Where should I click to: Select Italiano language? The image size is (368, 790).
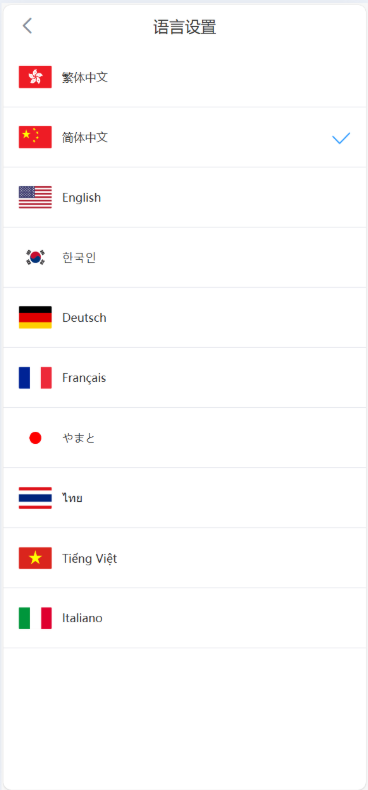tap(185, 618)
